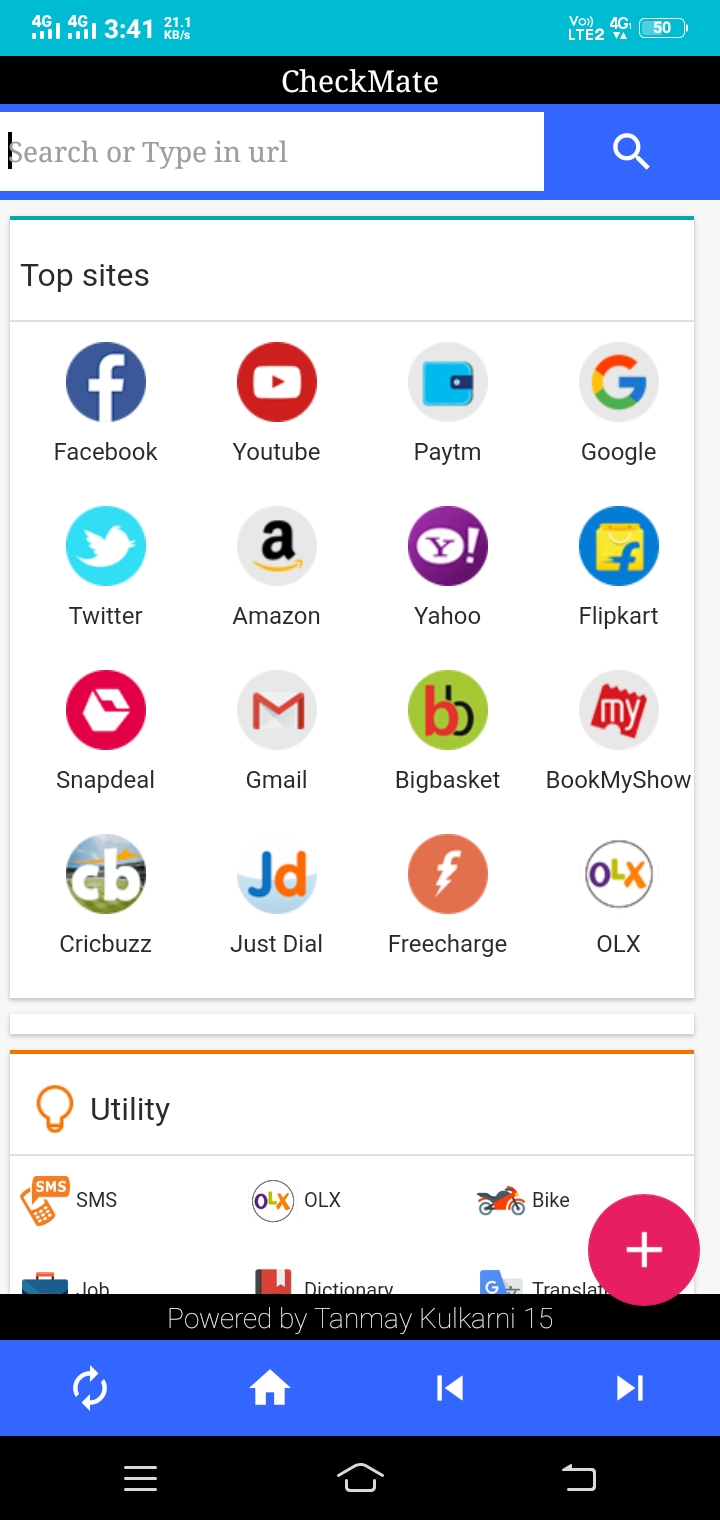
Task: Navigate to the previous page
Action: coord(450,1388)
